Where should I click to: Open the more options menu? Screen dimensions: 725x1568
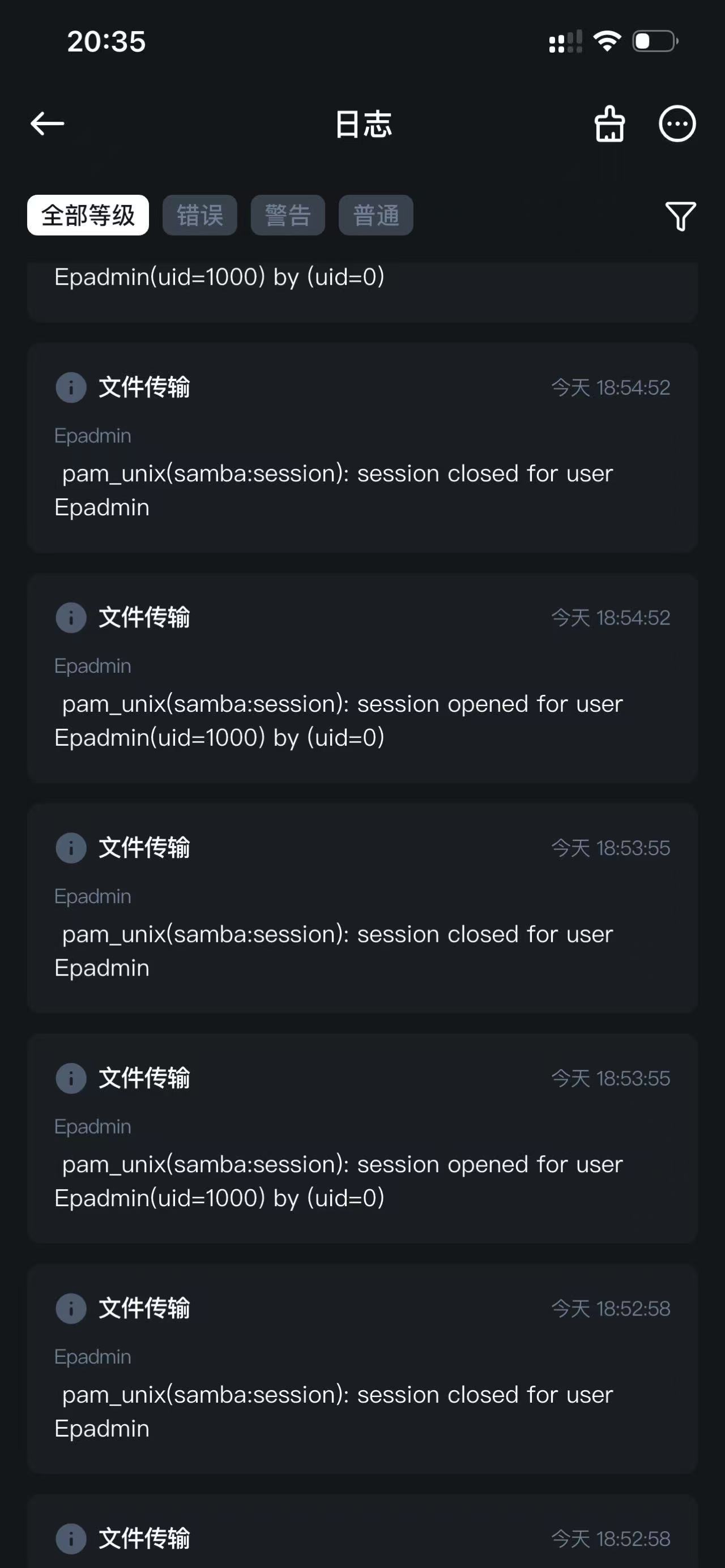(x=677, y=124)
